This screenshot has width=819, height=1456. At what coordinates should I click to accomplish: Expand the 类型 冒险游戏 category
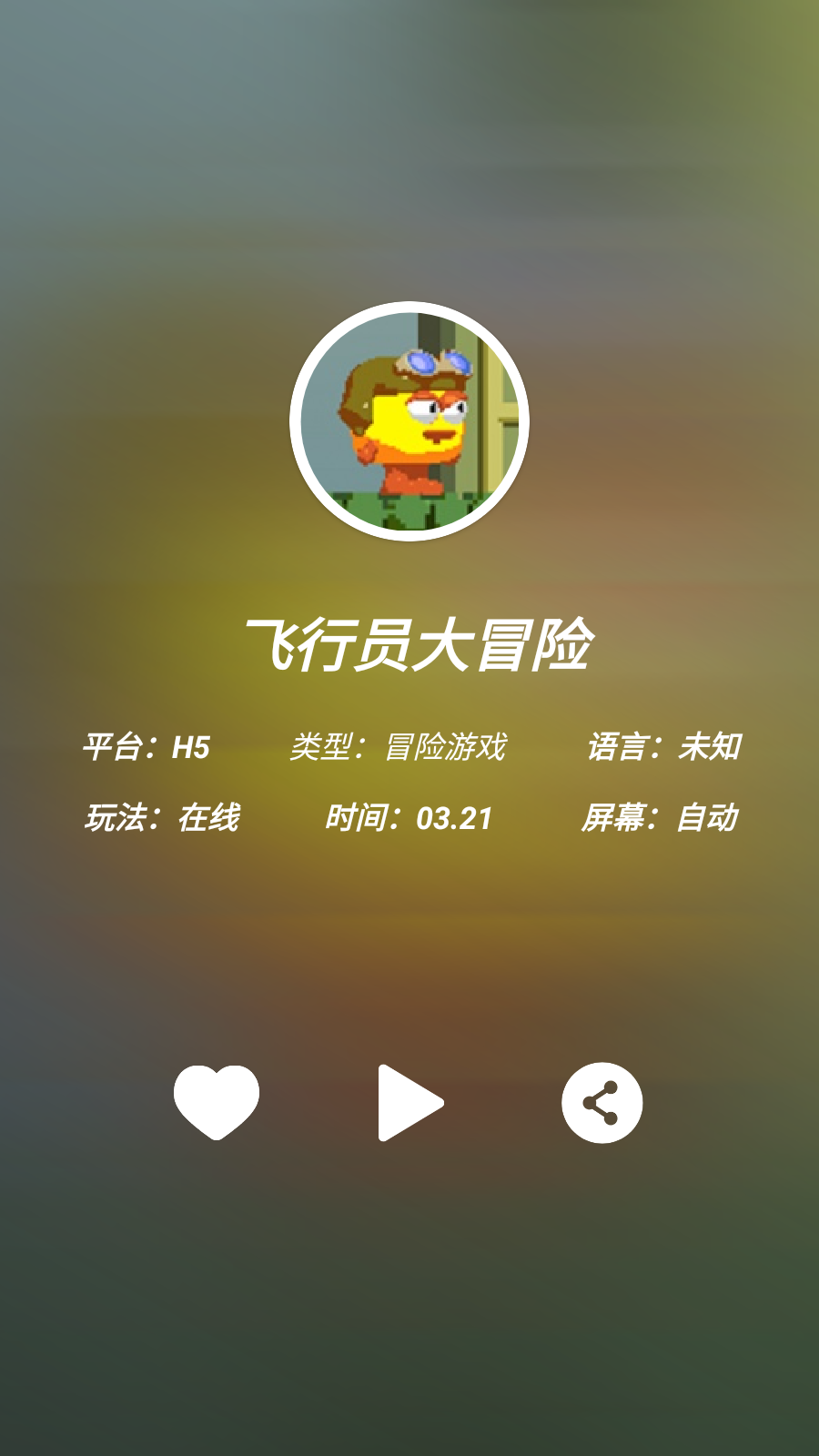(x=402, y=747)
